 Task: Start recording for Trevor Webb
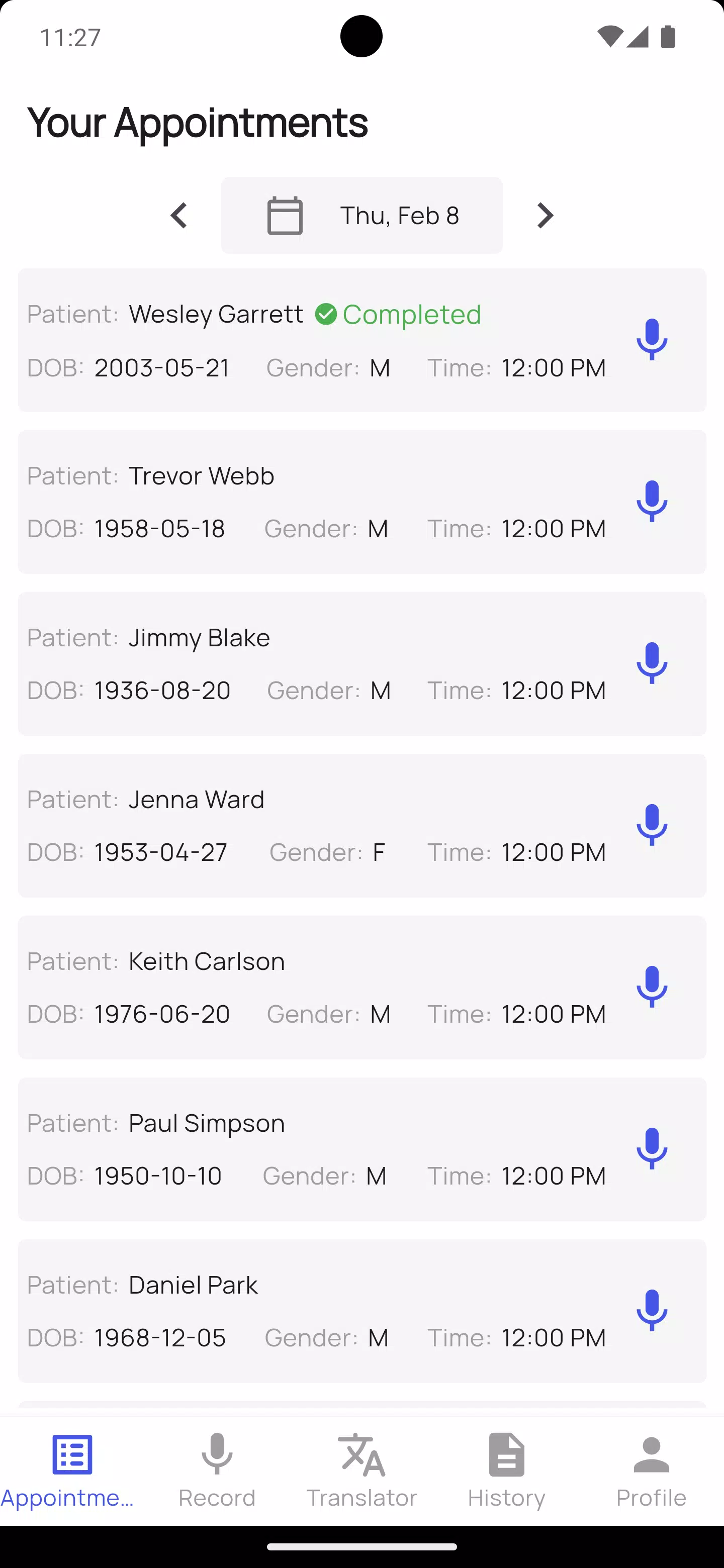pos(652,502)
